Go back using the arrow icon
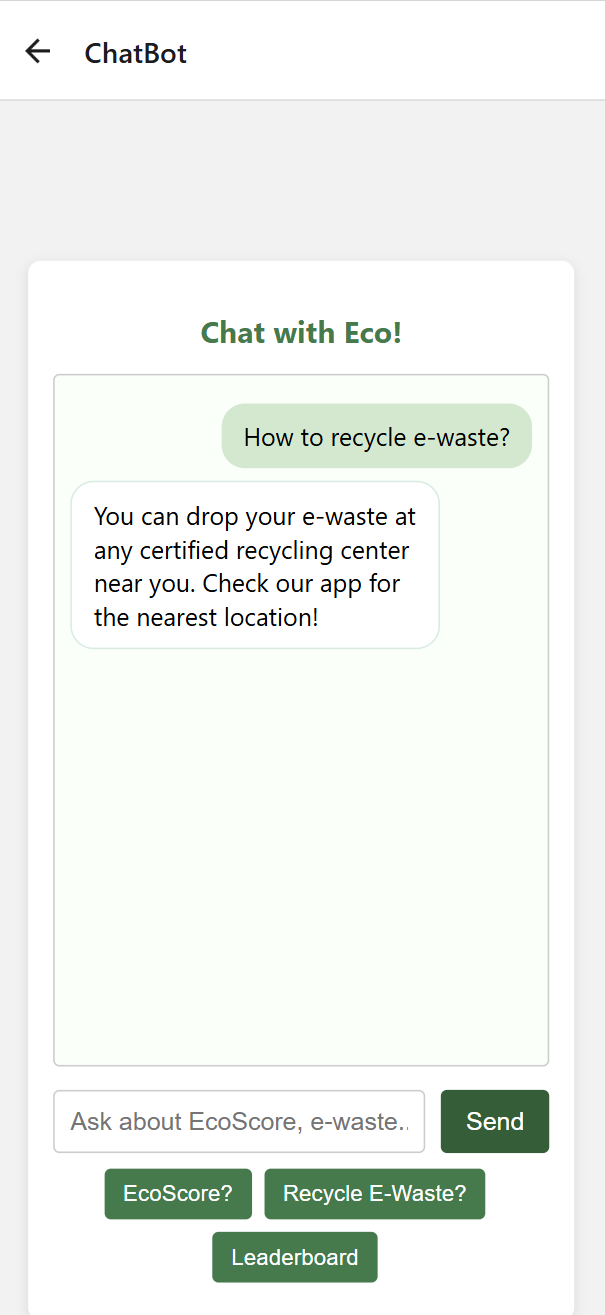This screenshot has height=1315, width=605. [x=38, y=51]
